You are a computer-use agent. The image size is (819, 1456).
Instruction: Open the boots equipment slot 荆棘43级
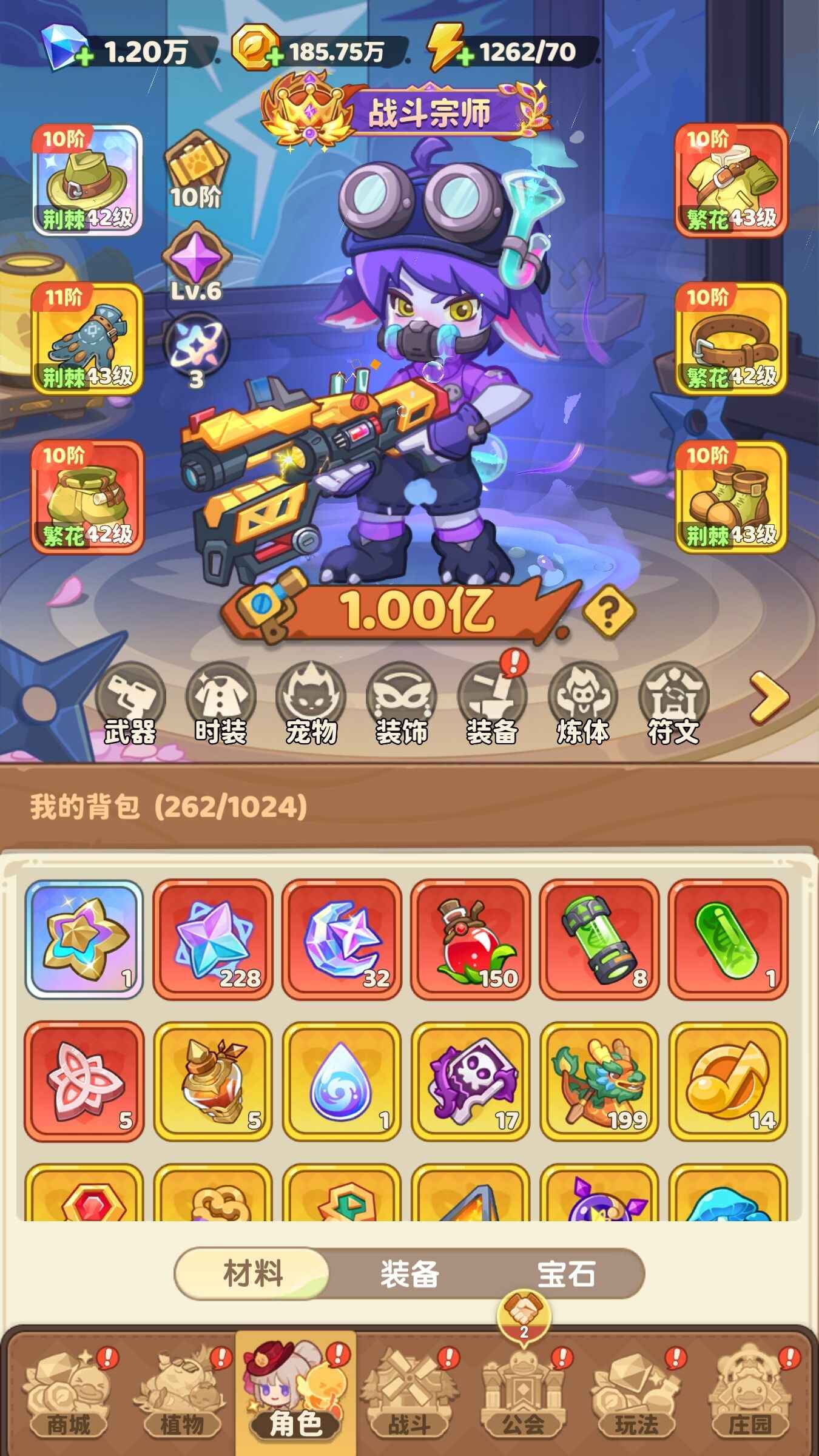730,496
